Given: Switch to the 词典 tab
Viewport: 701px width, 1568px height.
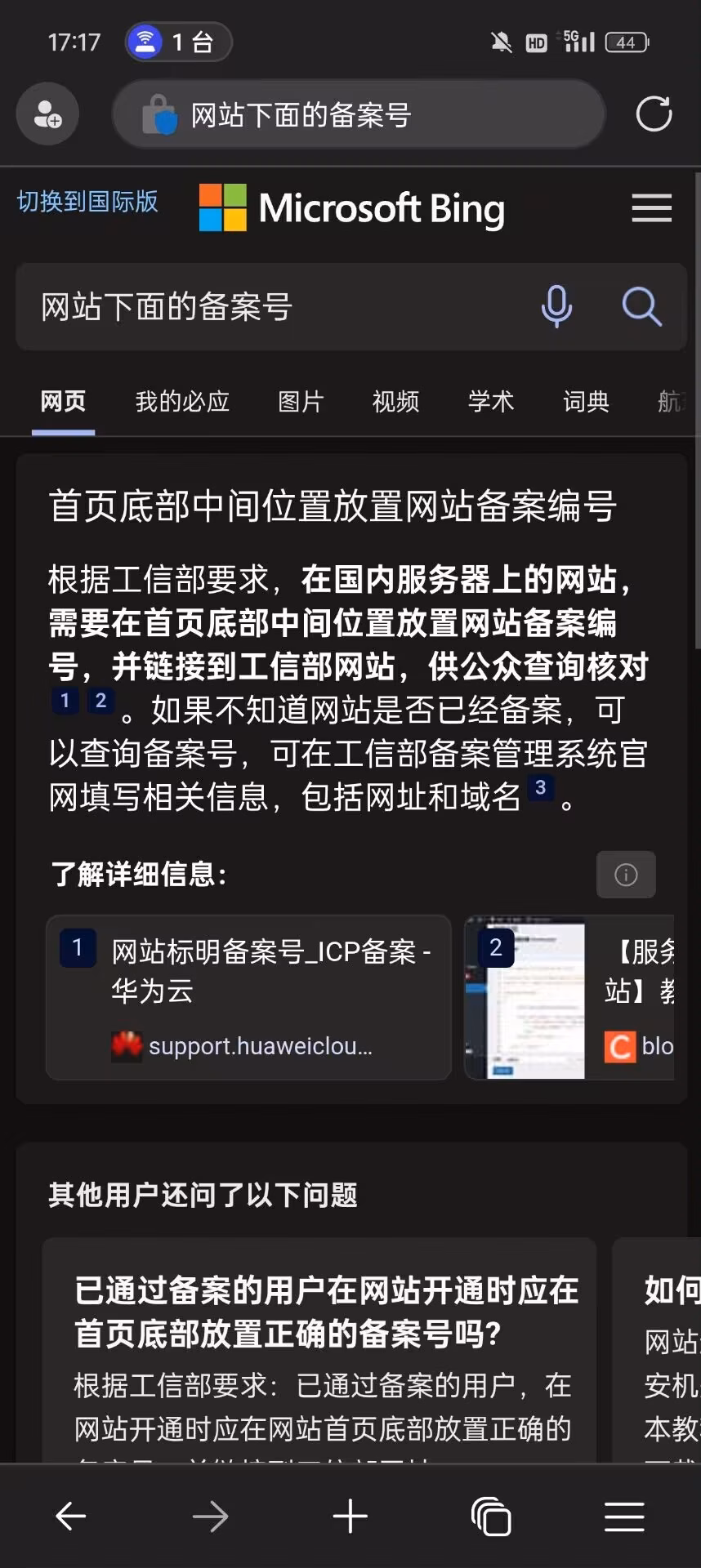Looking at the screenshot, I should pyautogui.click(x=586, y=402).
